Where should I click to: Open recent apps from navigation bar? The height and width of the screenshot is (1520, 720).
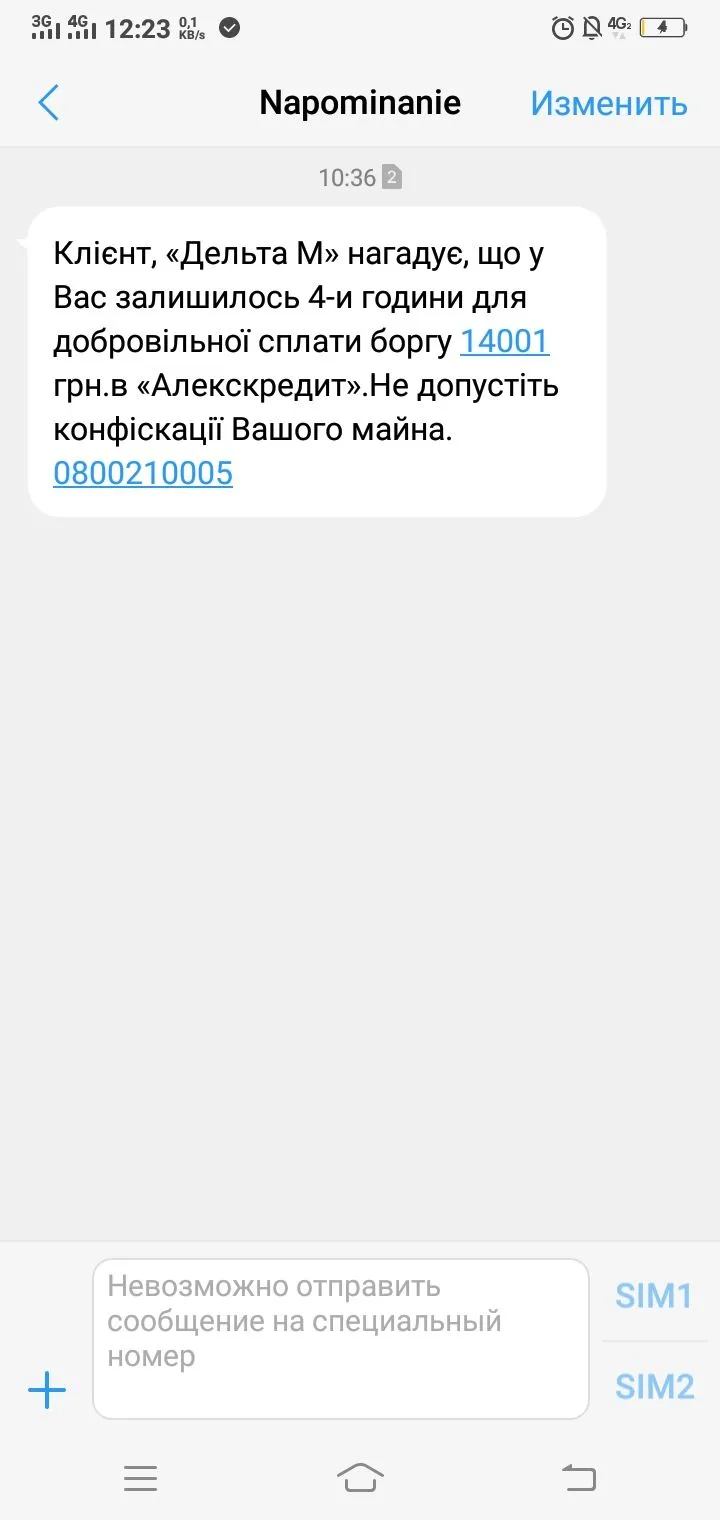click(140, 1478)
